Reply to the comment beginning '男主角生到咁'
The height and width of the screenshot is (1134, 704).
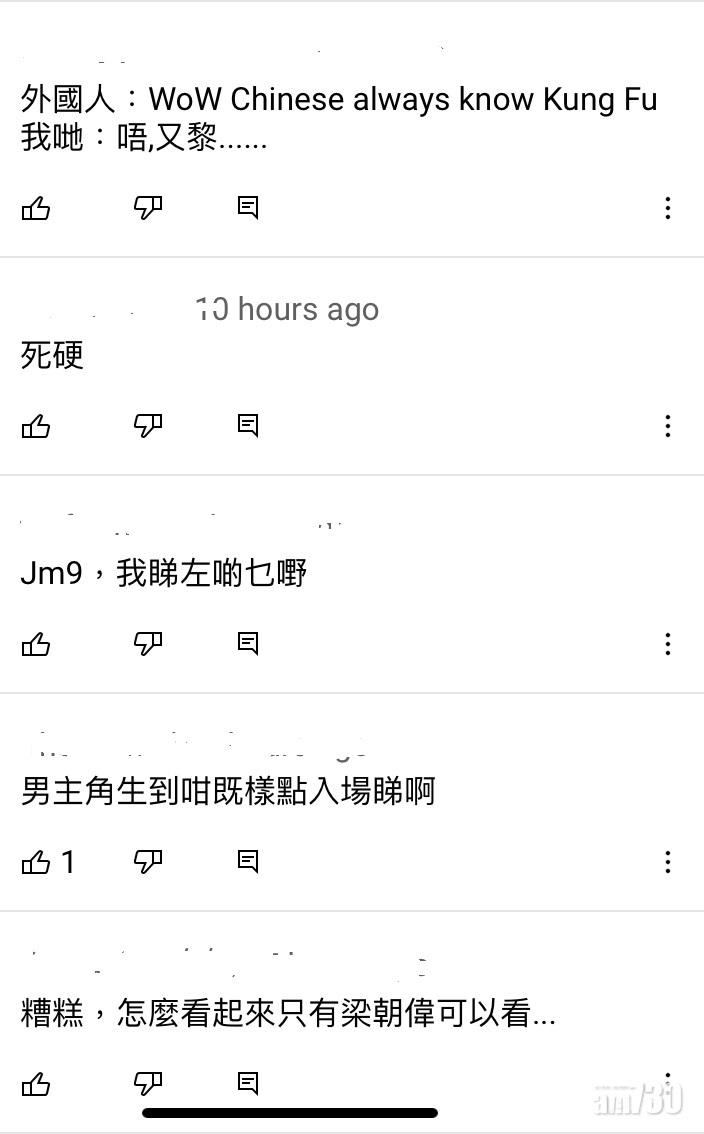point(248,862)
